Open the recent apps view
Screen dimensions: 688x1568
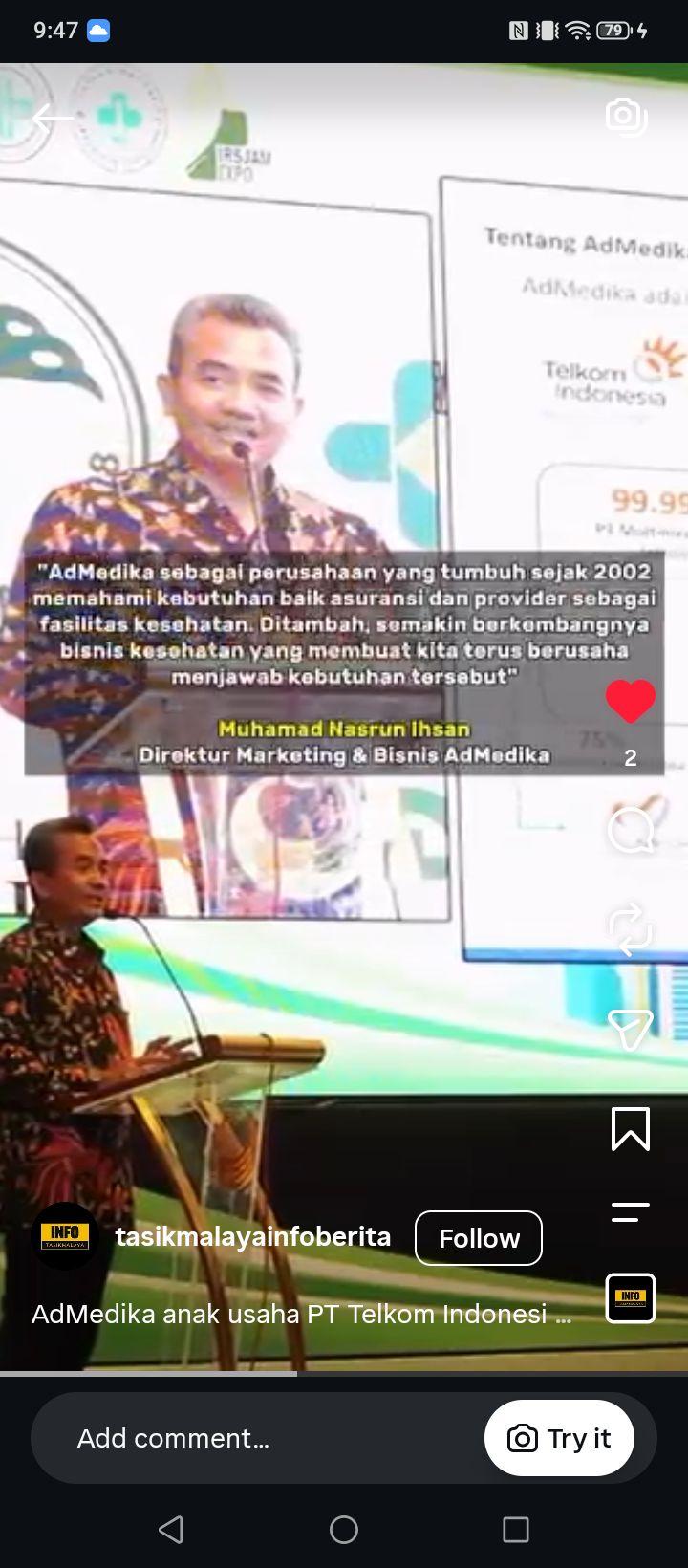[516, 1530]
